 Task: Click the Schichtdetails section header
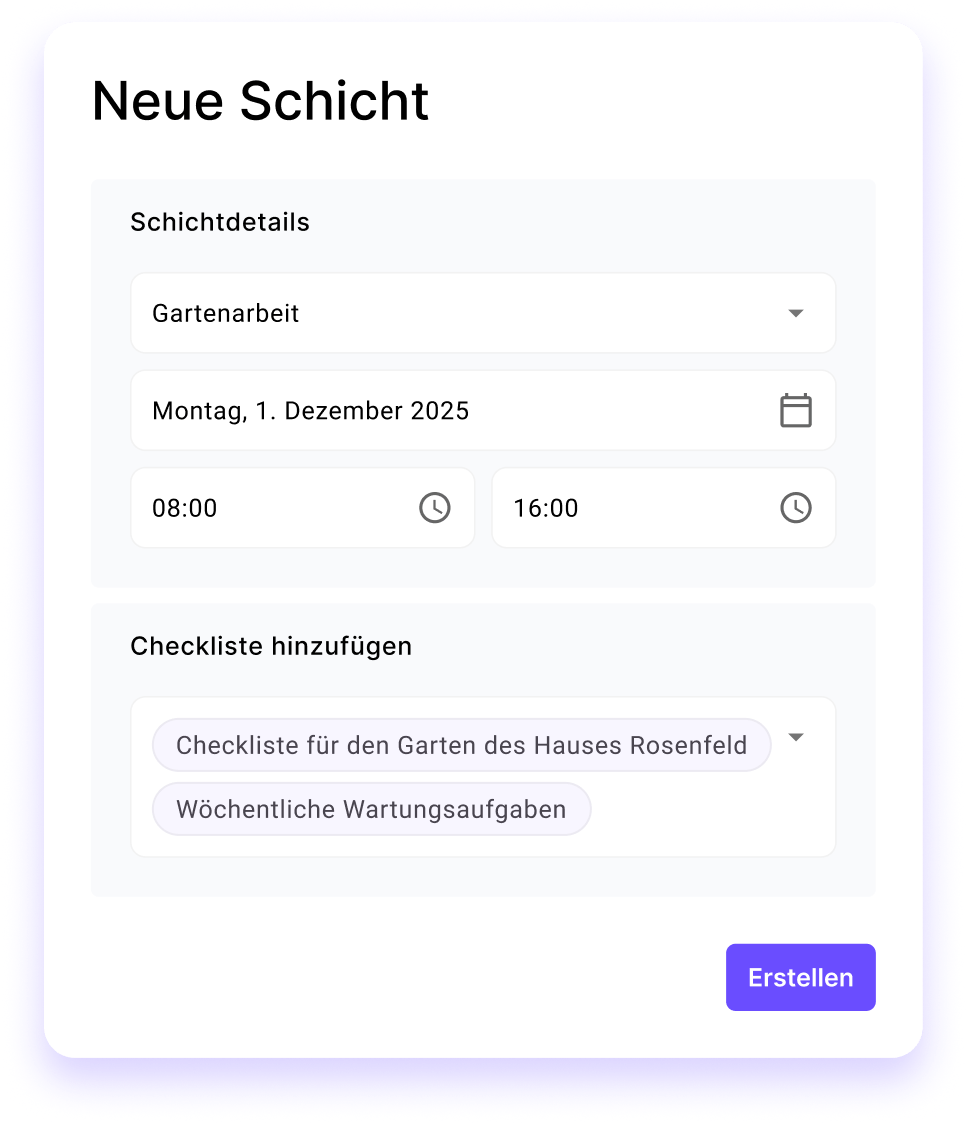pyautogui.click(x=219, y=222)
